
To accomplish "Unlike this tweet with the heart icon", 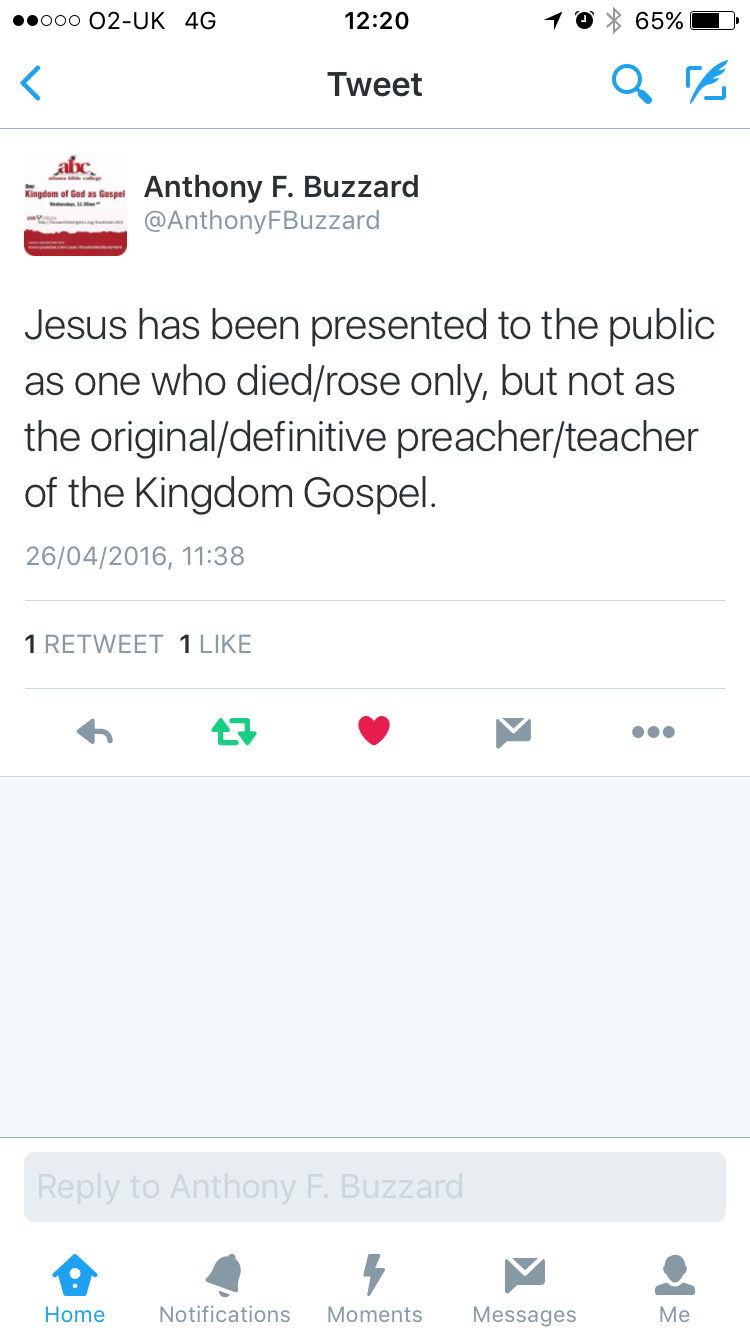I will (374, 732).
